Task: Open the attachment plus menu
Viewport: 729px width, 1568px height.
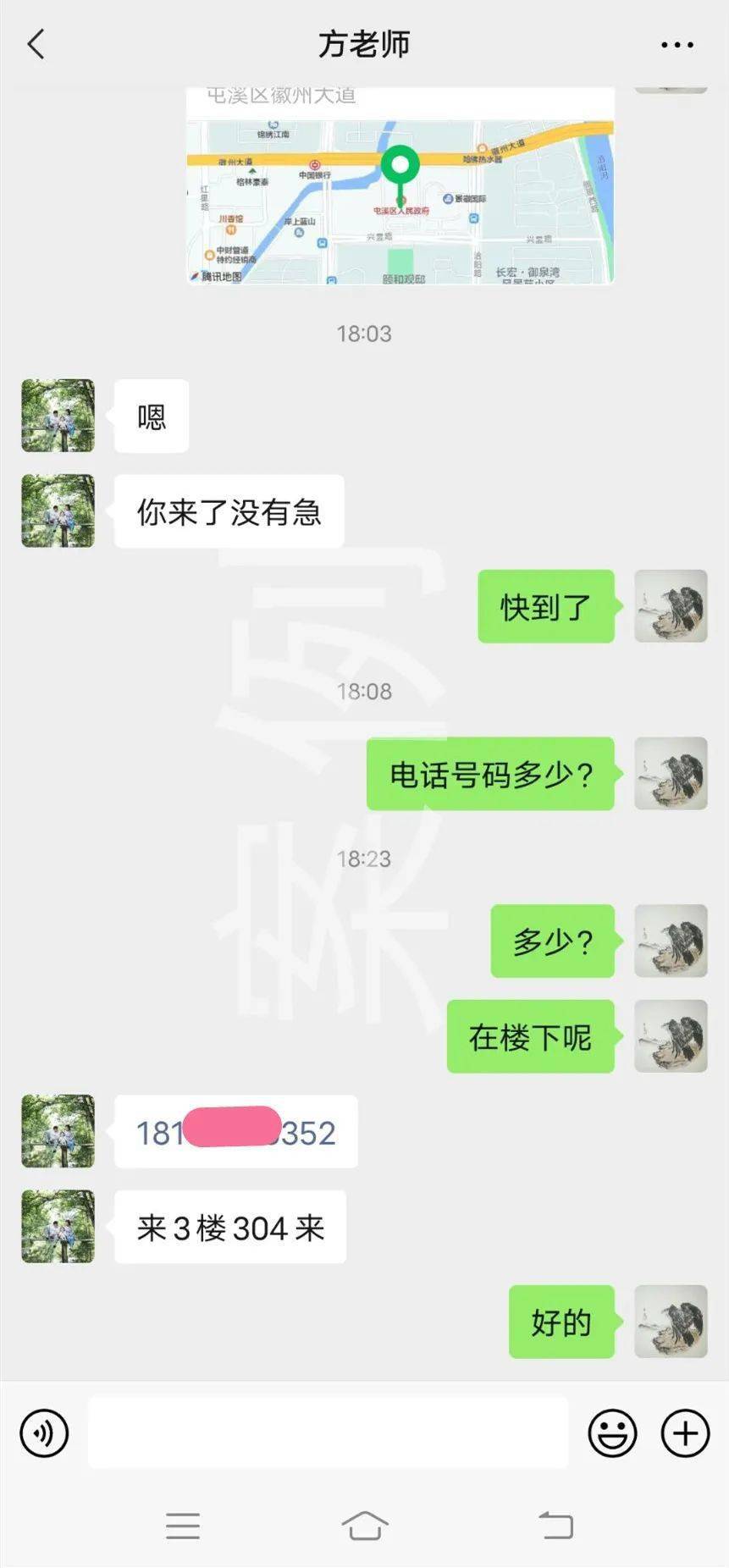Action: tap(683, 1433)
